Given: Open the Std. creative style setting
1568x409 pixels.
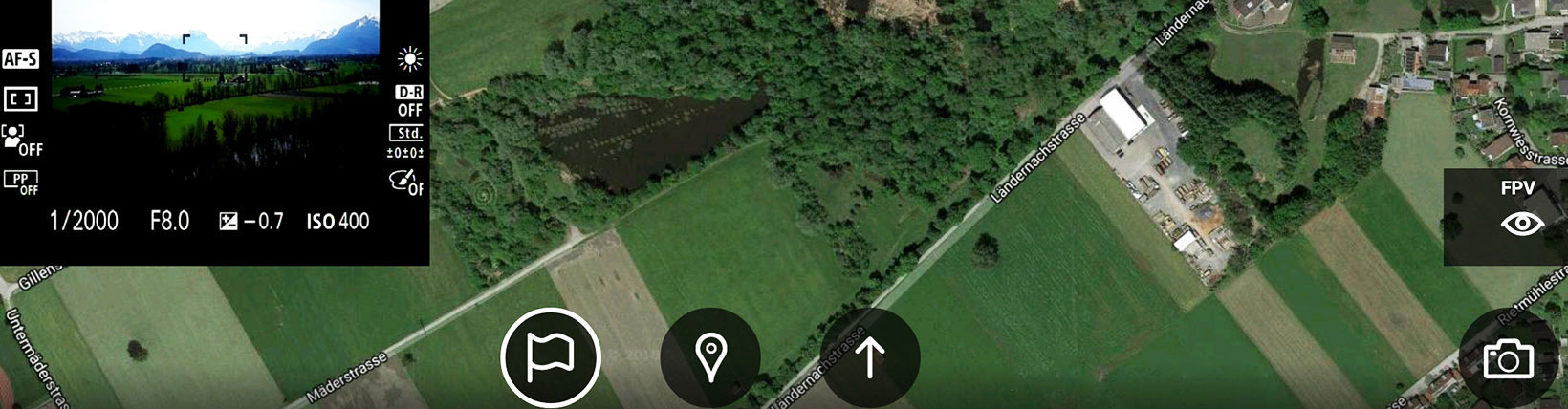Looking at the screenshot, I should (x=408, y=140).
